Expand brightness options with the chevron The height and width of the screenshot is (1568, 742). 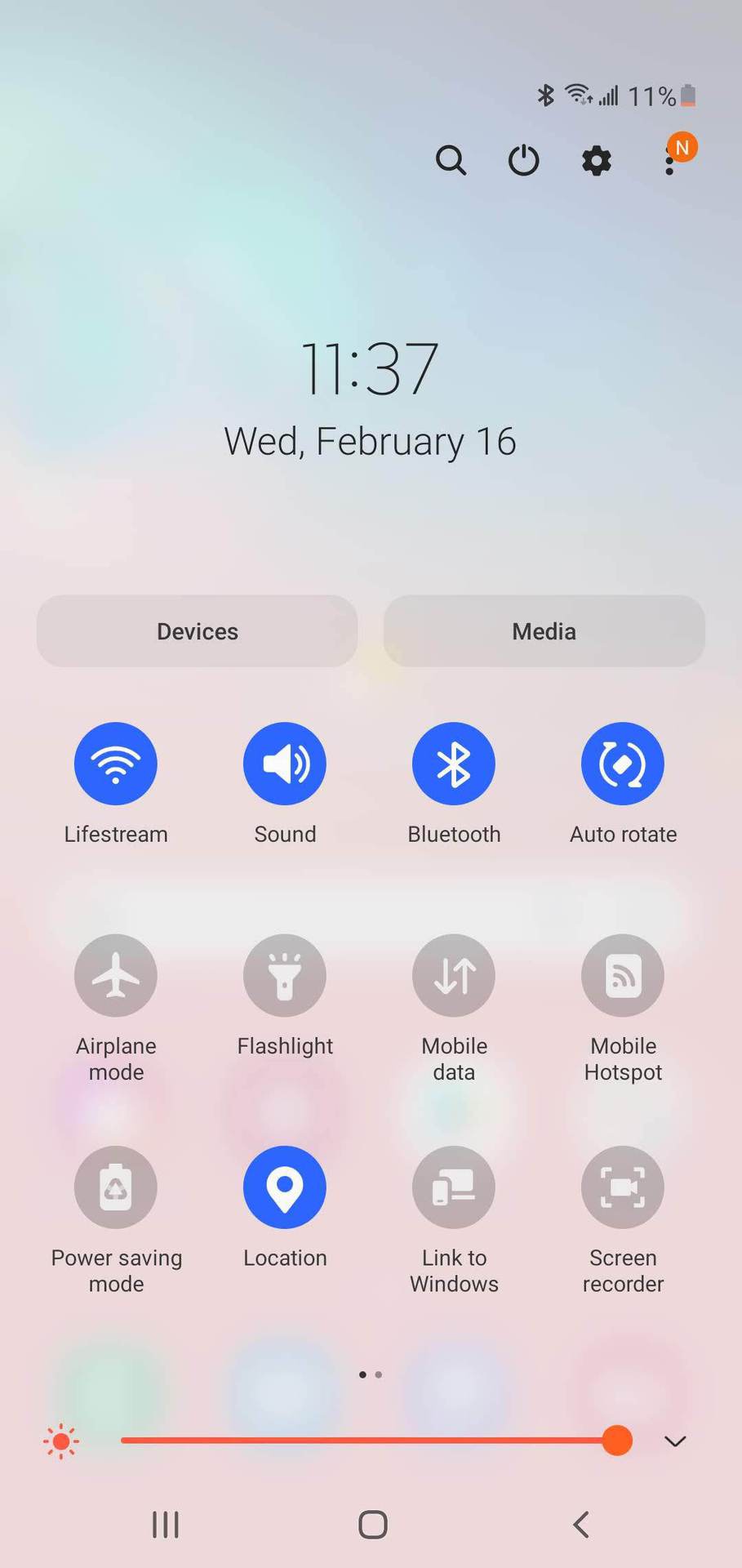pyautogui.click(x=675, y=1441)
